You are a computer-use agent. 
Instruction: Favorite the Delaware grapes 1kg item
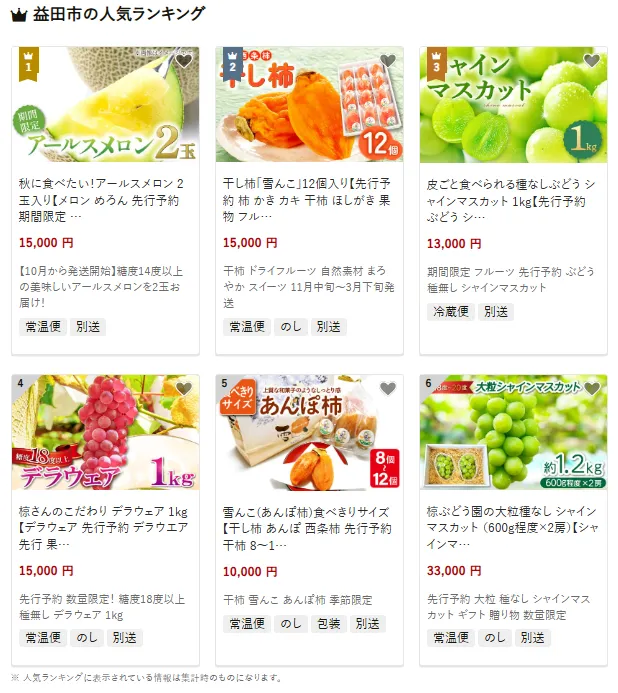pyautogui.click(x=183, y=389)
